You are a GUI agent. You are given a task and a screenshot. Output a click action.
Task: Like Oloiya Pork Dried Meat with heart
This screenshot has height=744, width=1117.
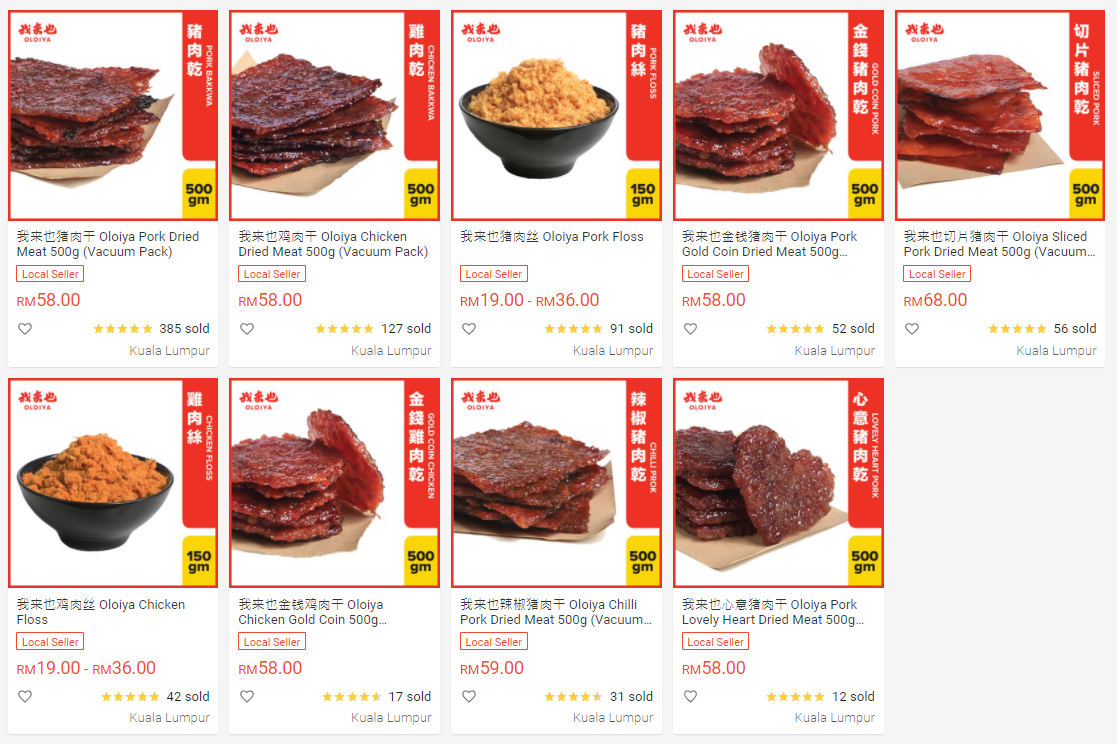[25, 329]
